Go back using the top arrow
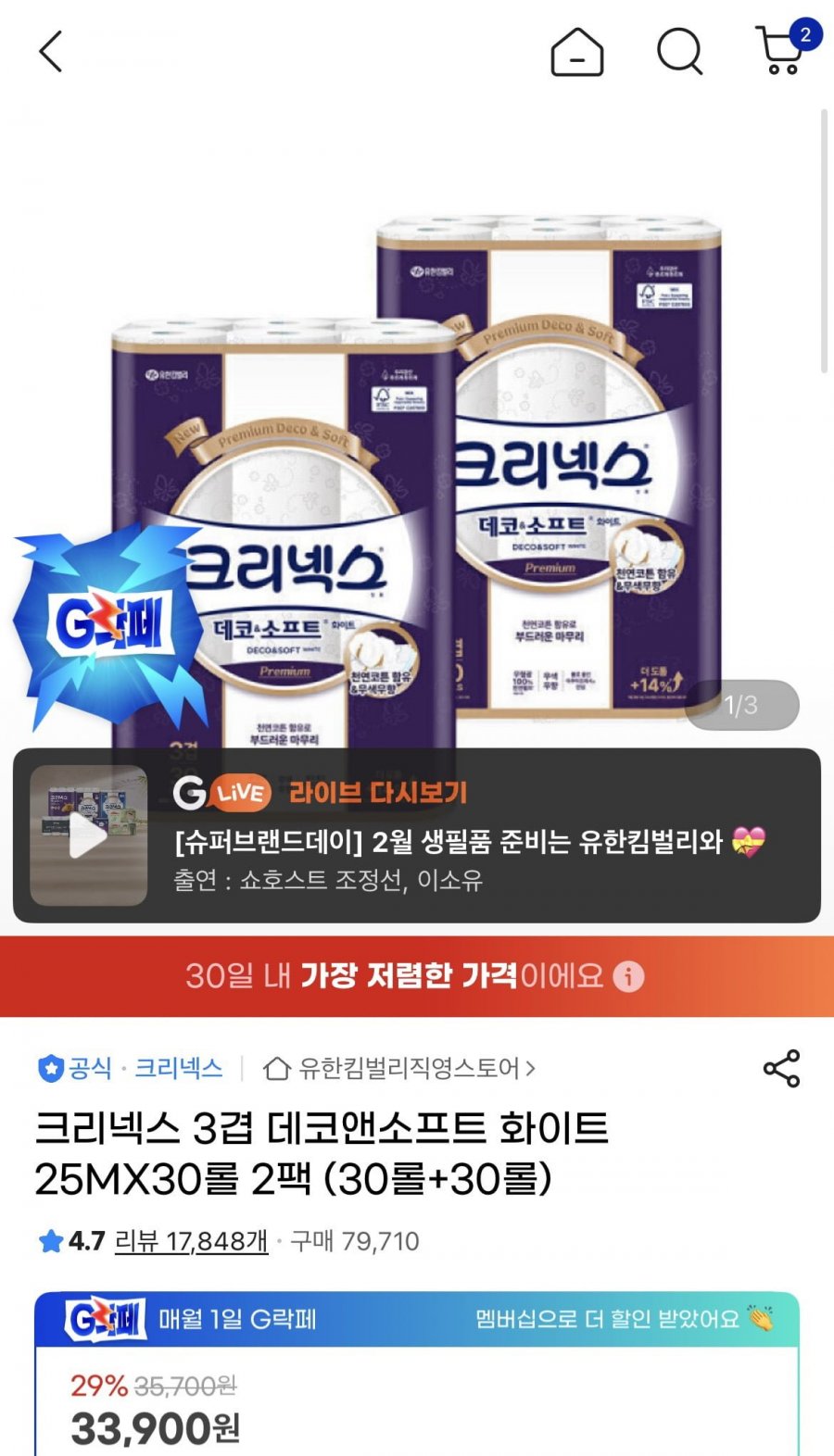The image size is (834, 1456). (x=51, y=51)
